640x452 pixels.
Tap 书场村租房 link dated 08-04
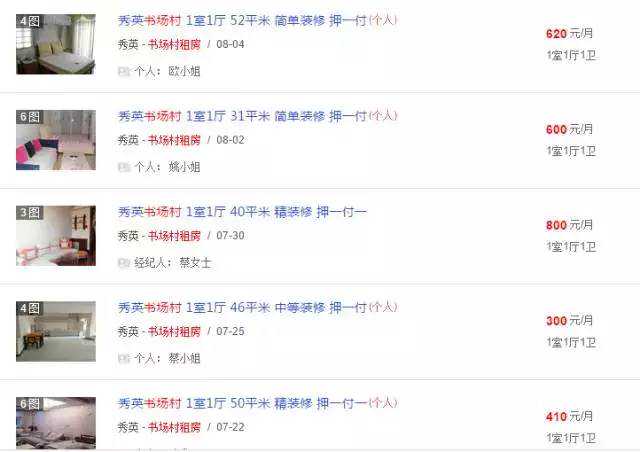point(174,45)
